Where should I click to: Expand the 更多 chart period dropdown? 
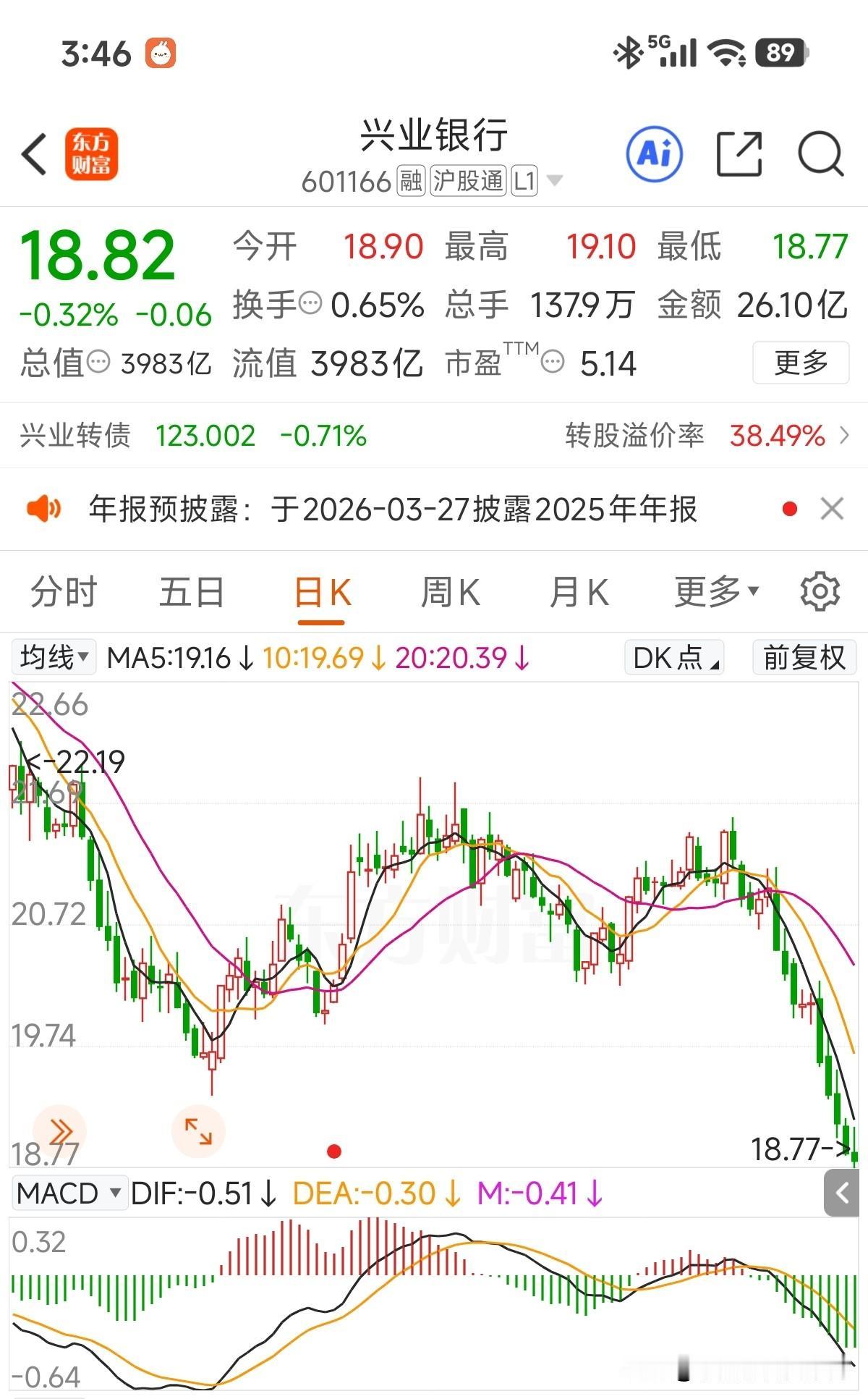click(715, 591)
